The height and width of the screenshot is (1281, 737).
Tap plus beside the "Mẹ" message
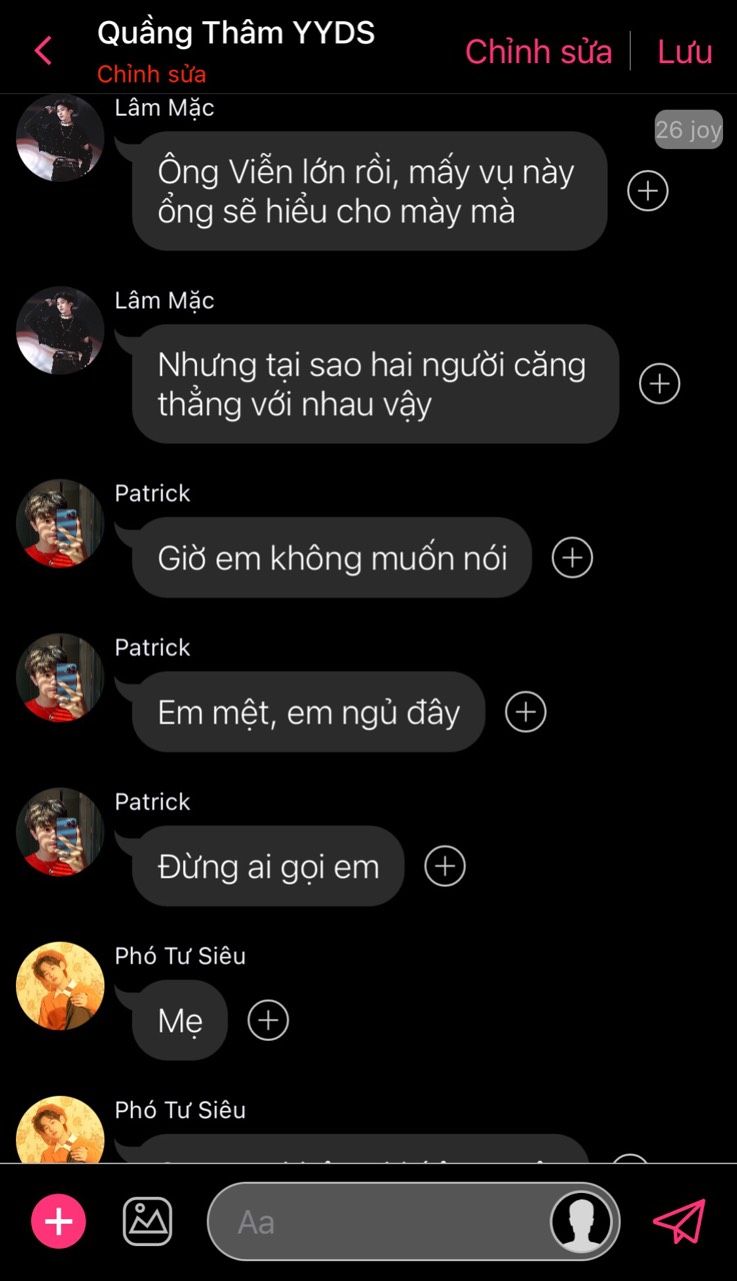268,1019
